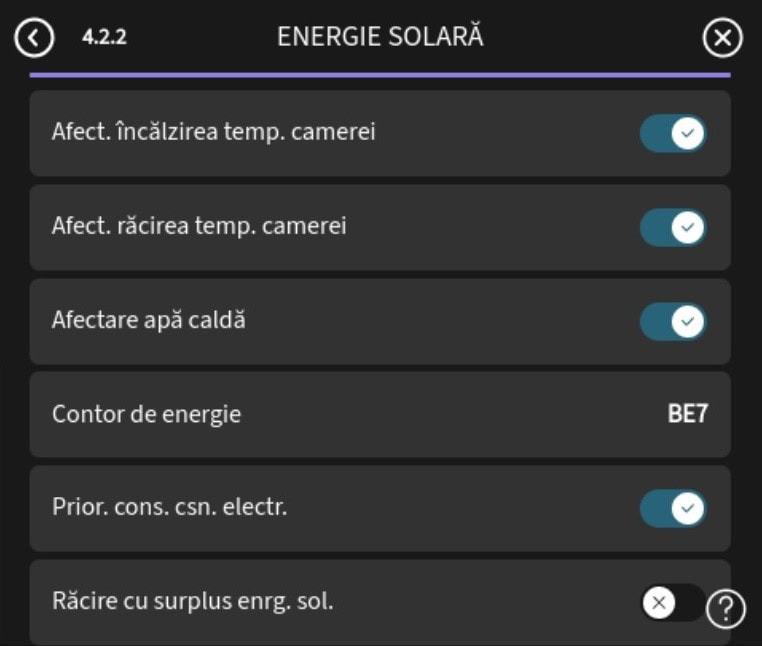
Task: Go back from the Energie solară menu
Action: (34, 38)
